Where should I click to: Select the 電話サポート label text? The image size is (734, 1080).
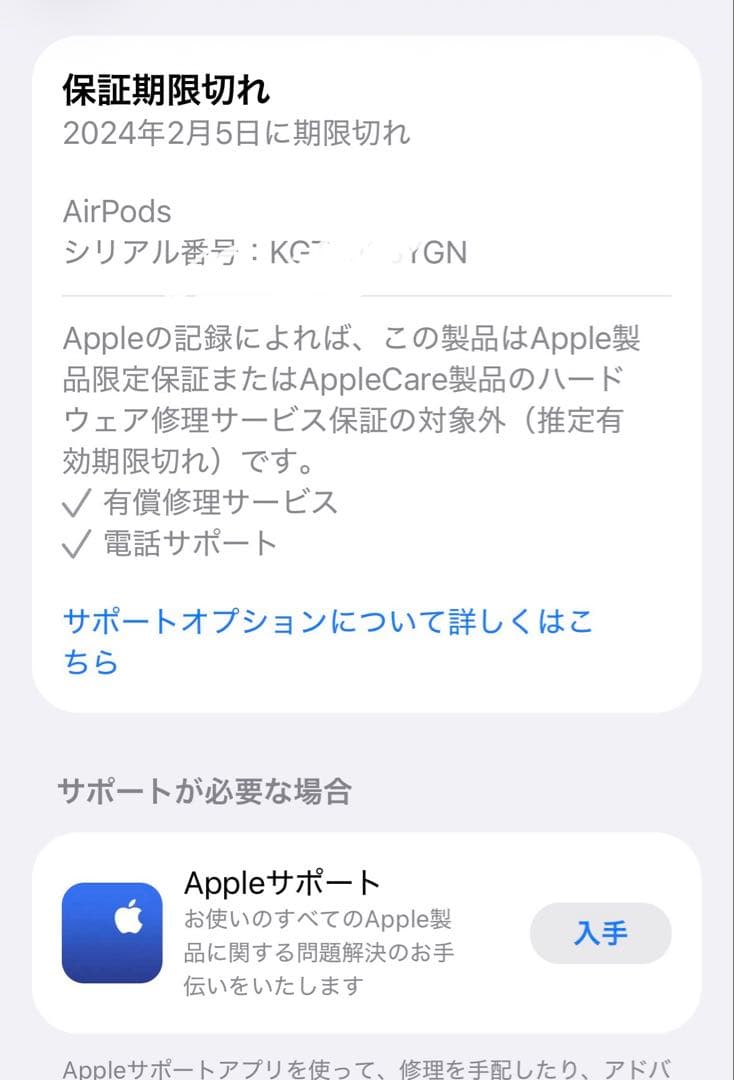point(187,543)
